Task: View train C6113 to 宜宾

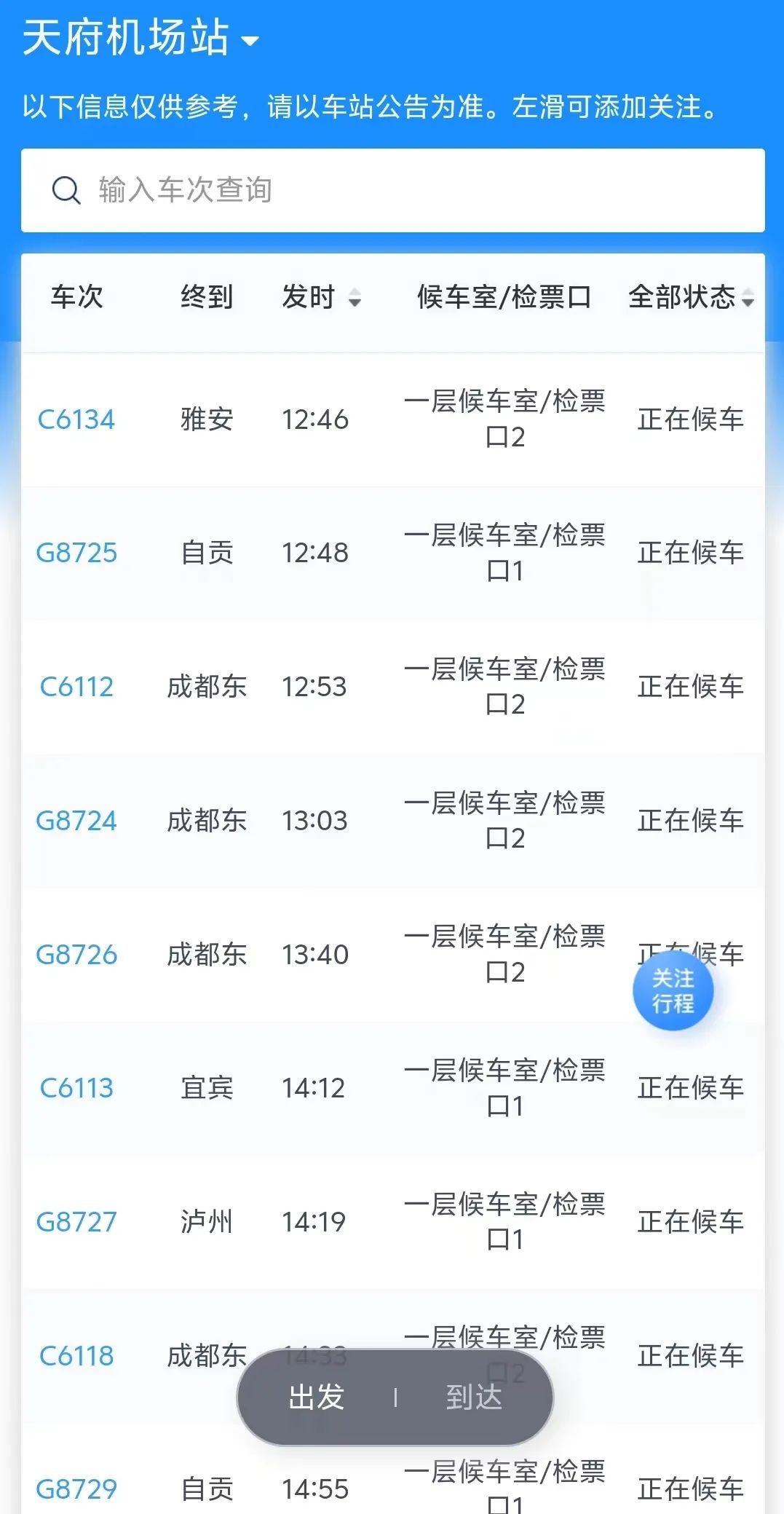Action: [76, 1088]
